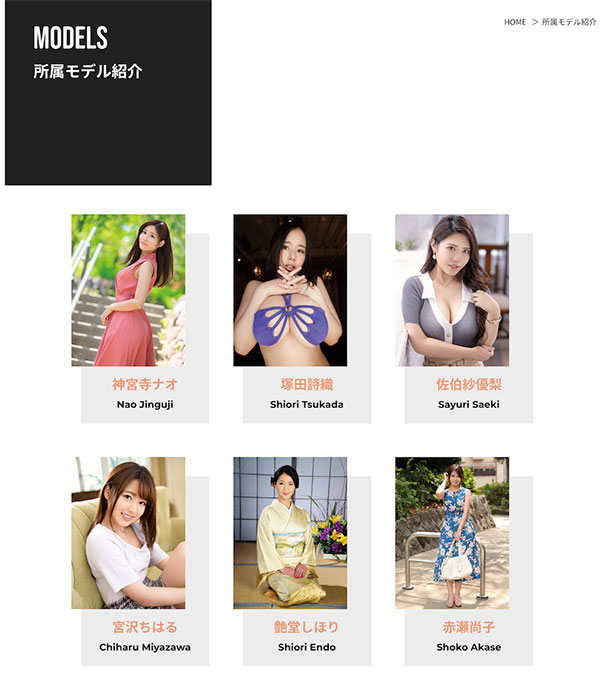Open the Shiori Tsukada model card
Viewport: 600px width, 682px height.
pyautogui.click(x=290, y=291)
